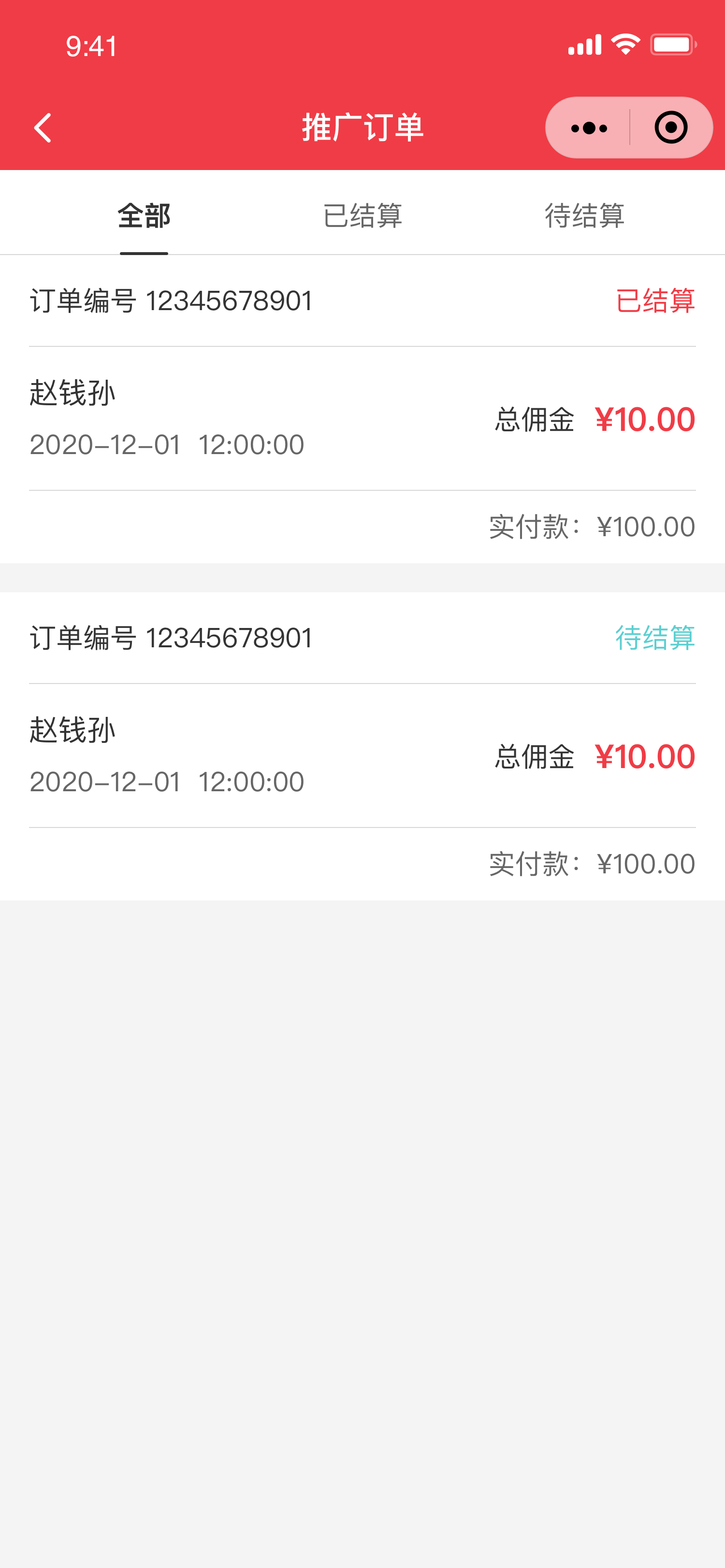The height and width of the screenshot is (1568, 725).
Task: Close the mini program via circle button
Action: click(671, 128)
